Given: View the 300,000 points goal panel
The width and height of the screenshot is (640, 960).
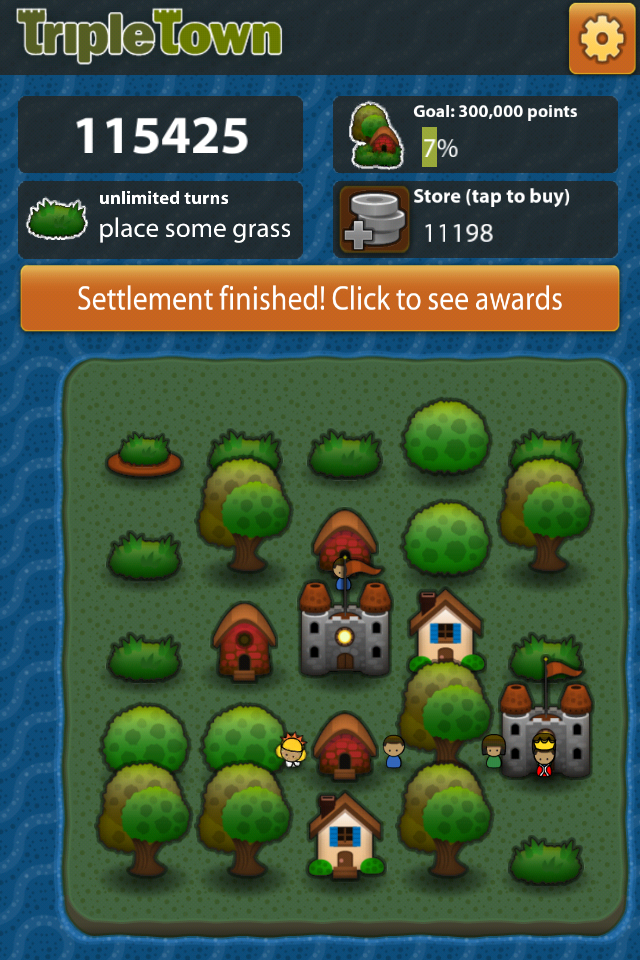Looking at the screenshot, I should [475, 135].
